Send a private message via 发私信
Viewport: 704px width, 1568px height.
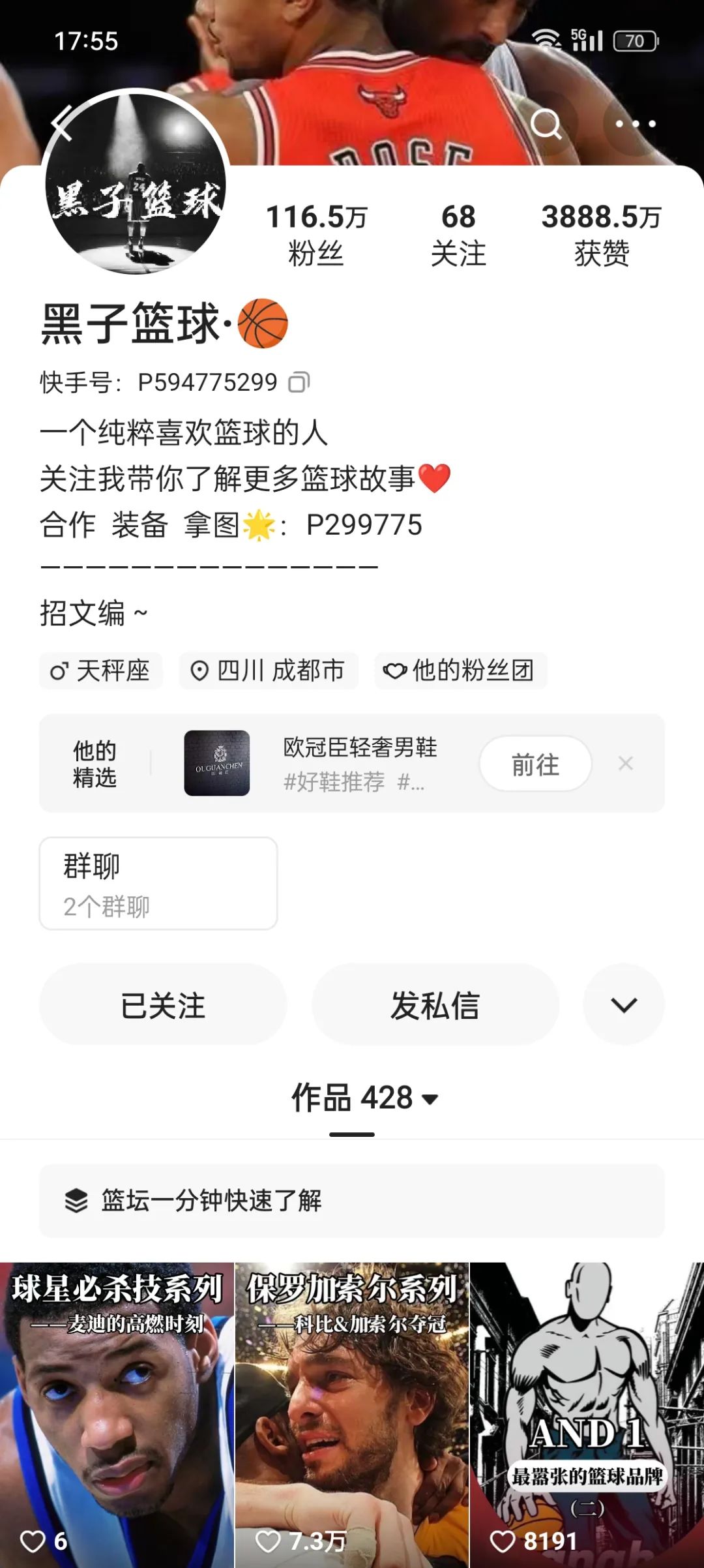[435, 1004]
